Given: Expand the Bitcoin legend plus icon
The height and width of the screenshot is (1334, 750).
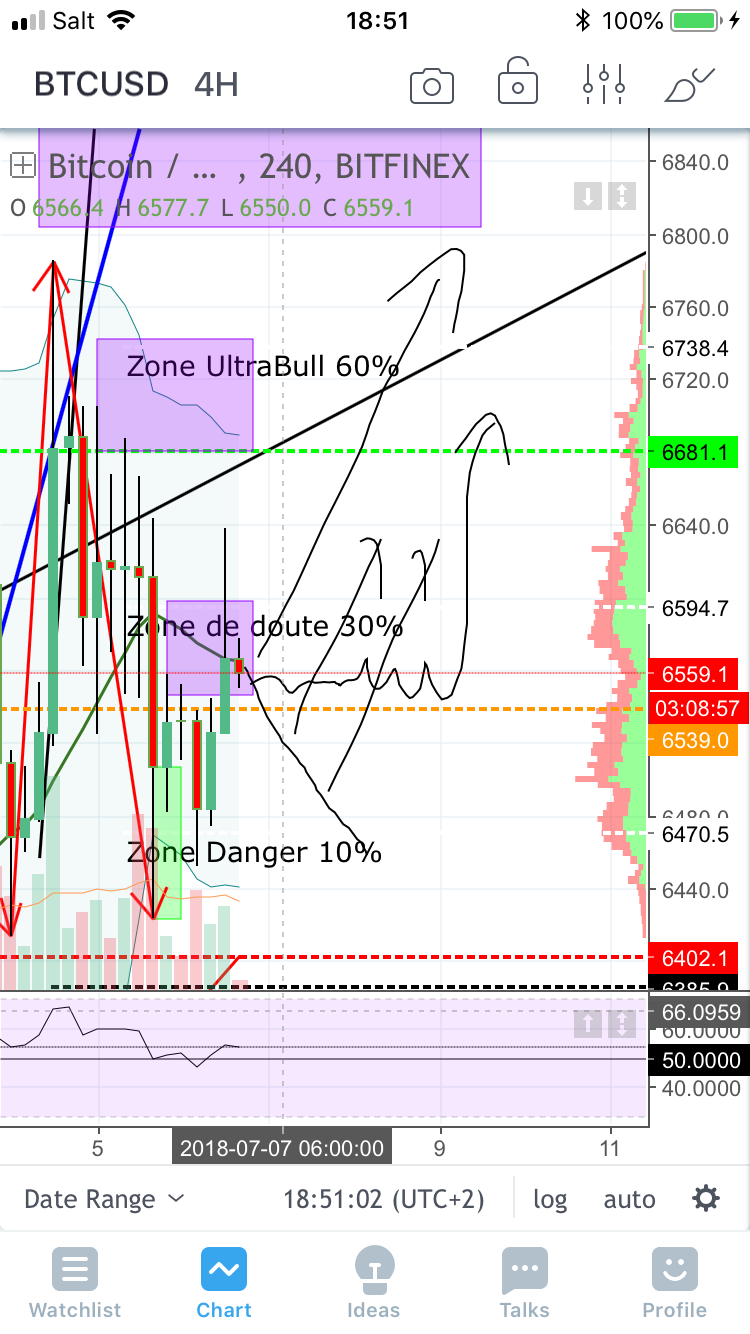Looking at the screenshot, I should tap(23, 165).
